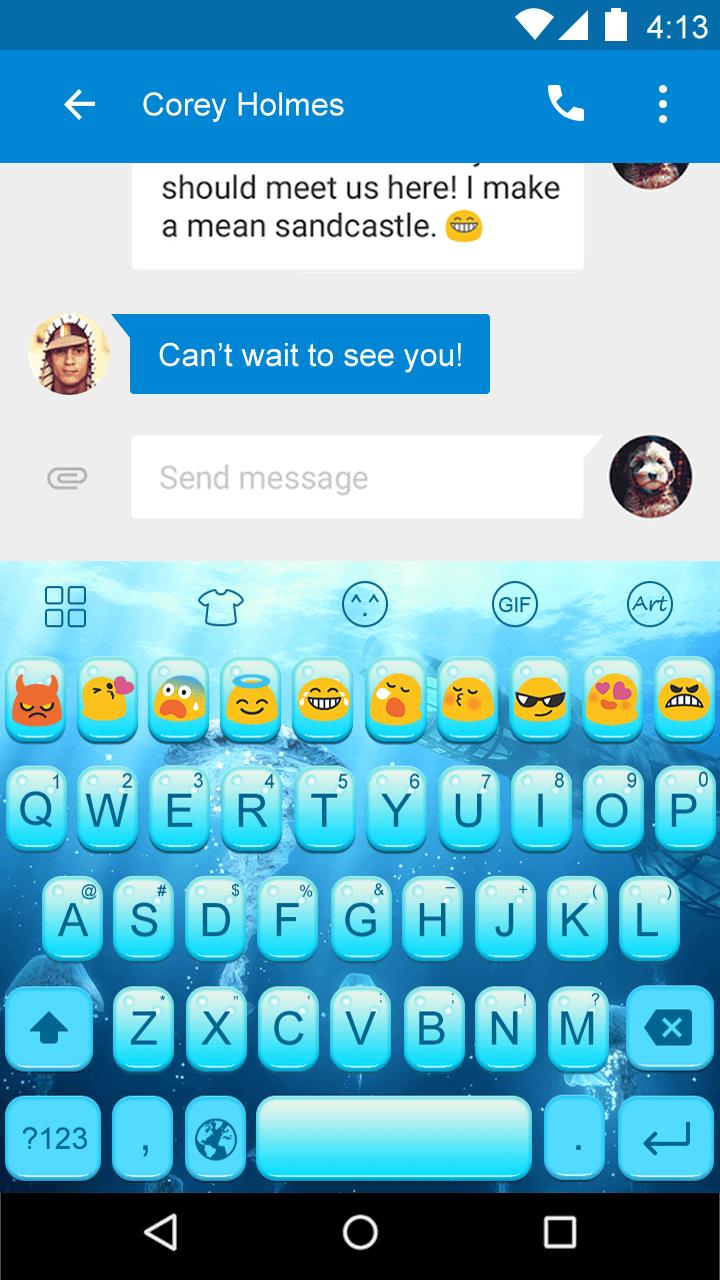The height and width of the screenshot is (1280, 720).
Task: Insert the heart-eyes emoji
Action: 612,702
